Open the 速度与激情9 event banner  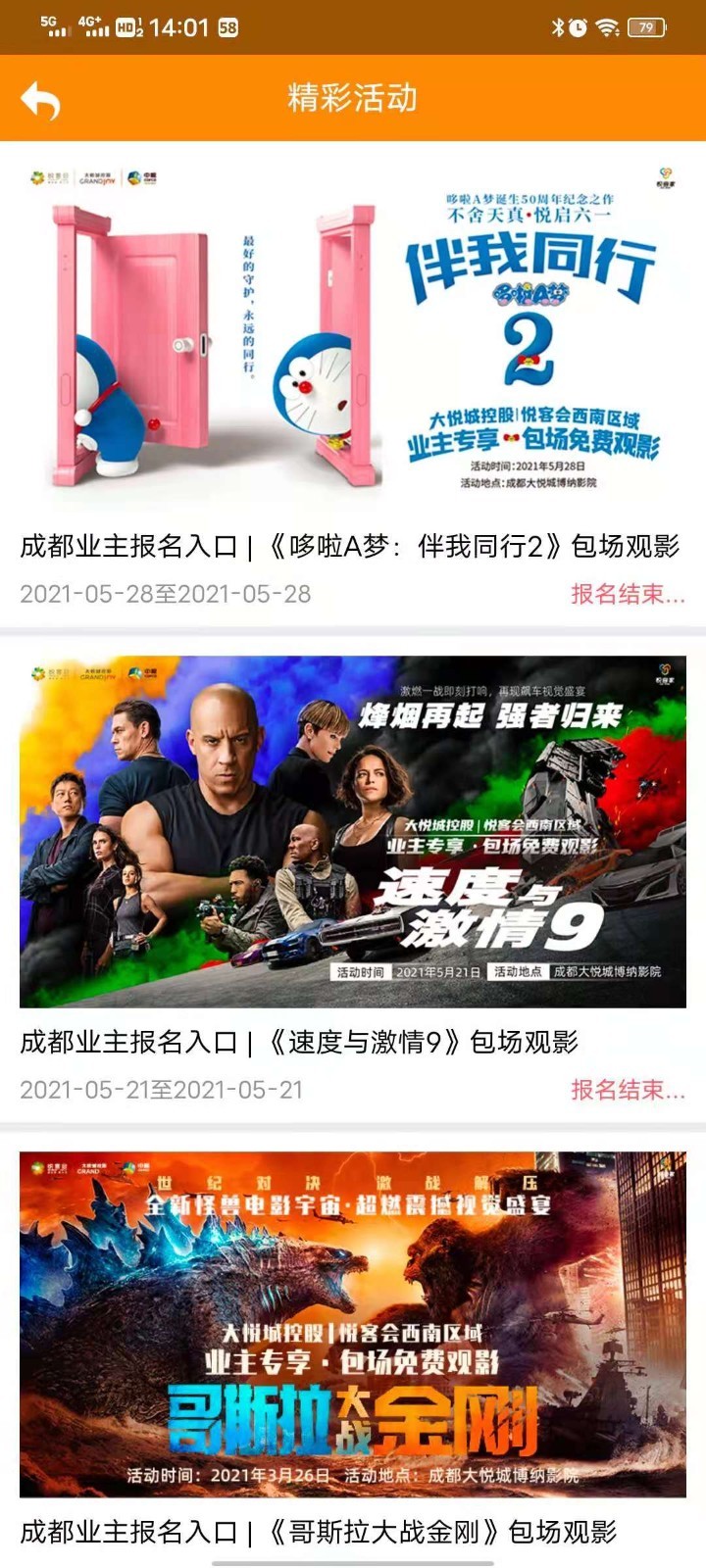[353, 831]
